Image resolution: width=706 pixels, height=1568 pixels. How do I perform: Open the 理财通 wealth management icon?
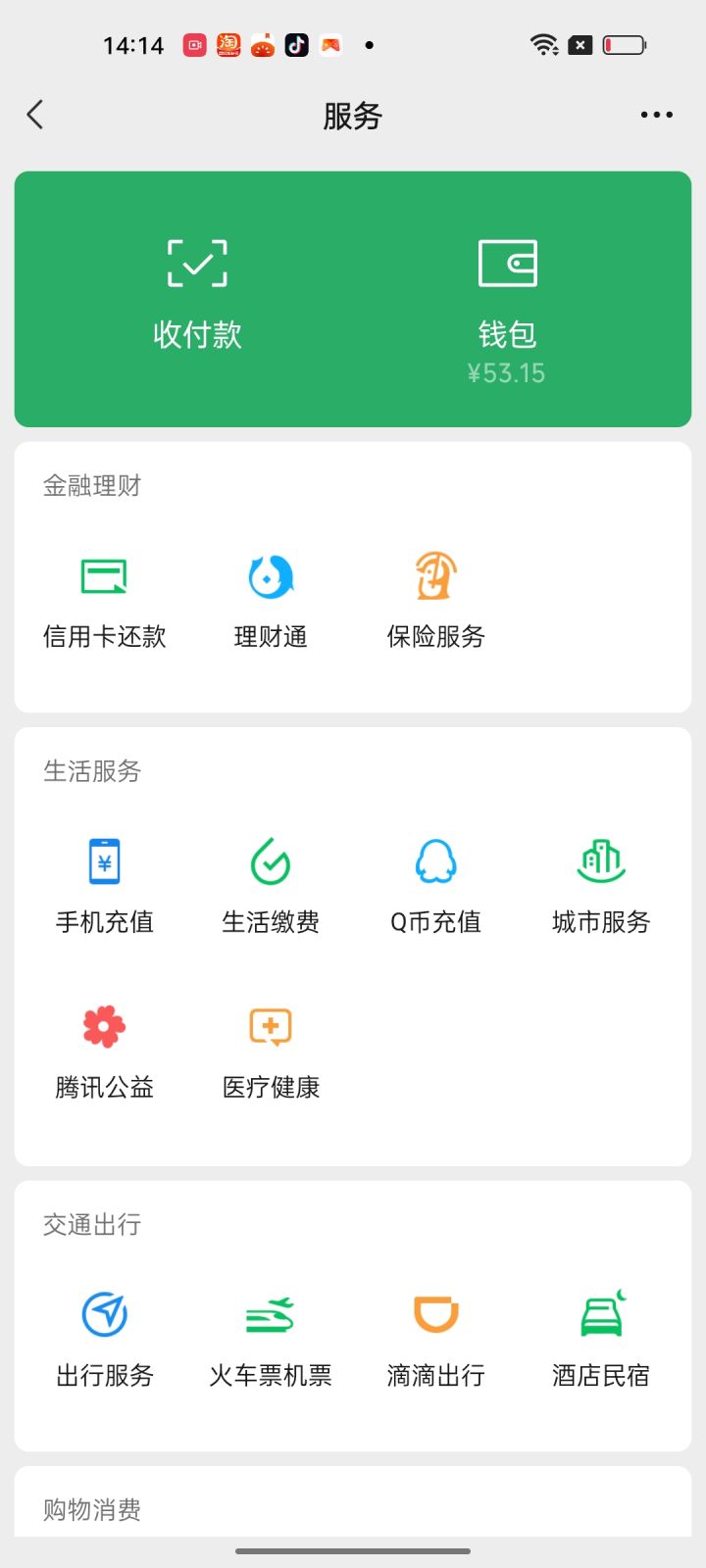[x=269, y=598]
